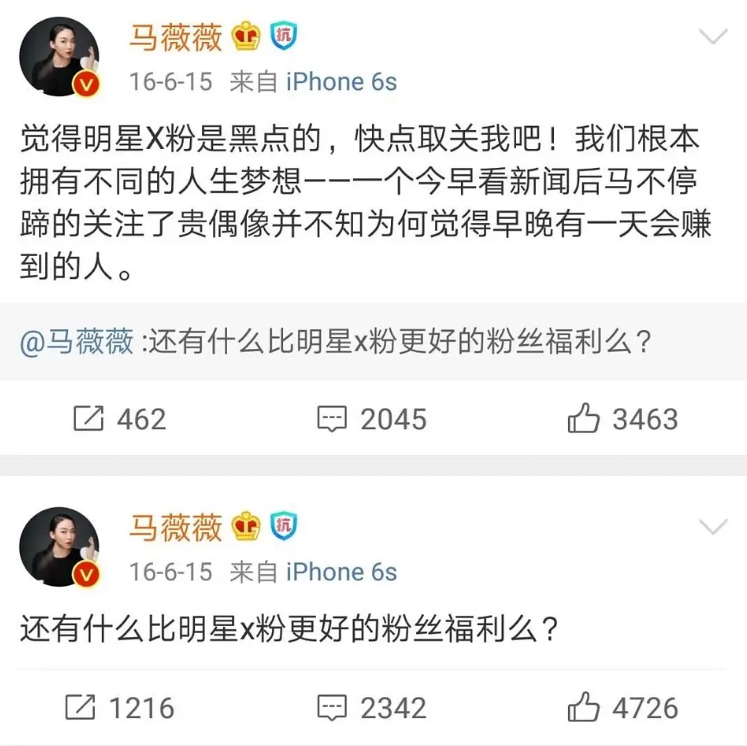This screenshot has height=746, width=747.
Task: Open comments on the post with 2045 comments
Action: click(x=371, y=418)
